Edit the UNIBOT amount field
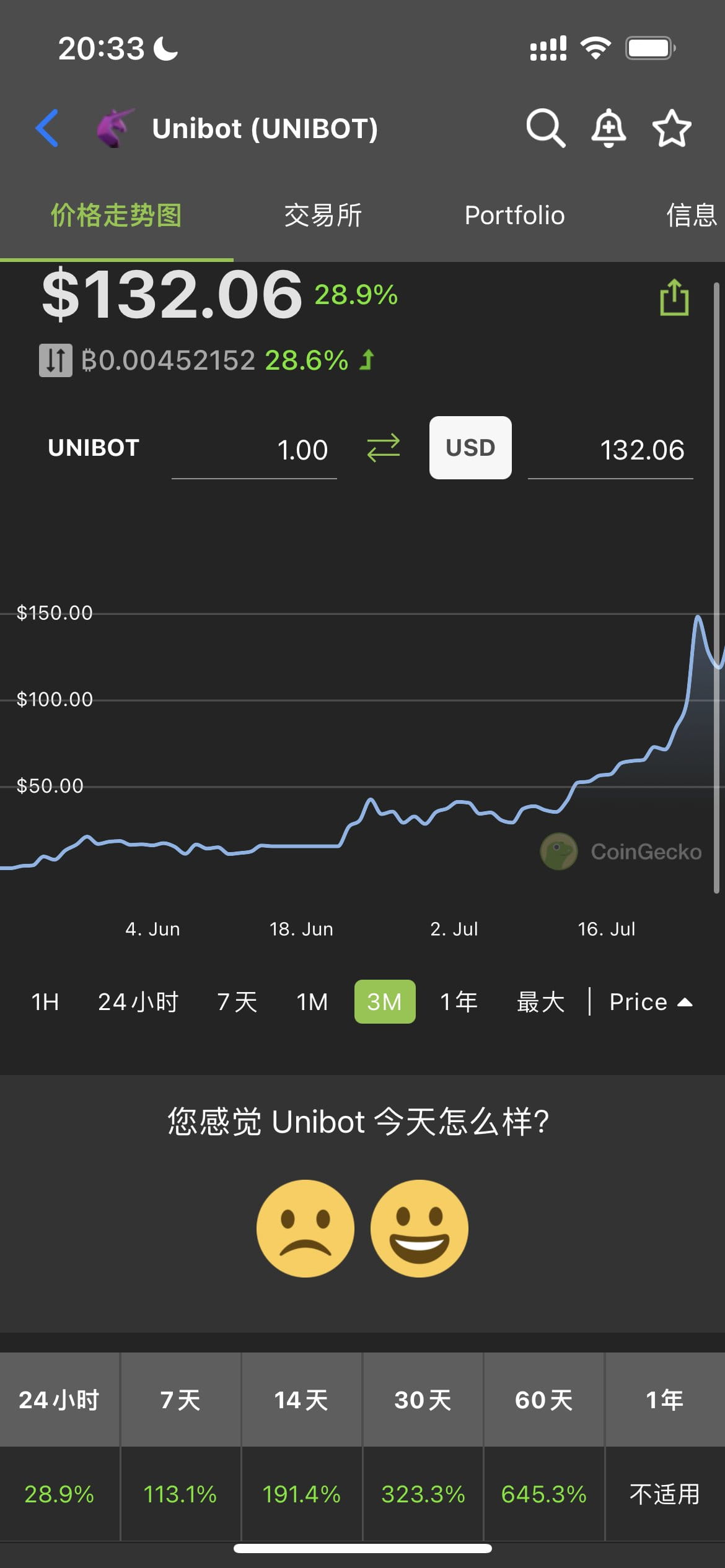Screen dimensions: 725x1568 point(254,450)
